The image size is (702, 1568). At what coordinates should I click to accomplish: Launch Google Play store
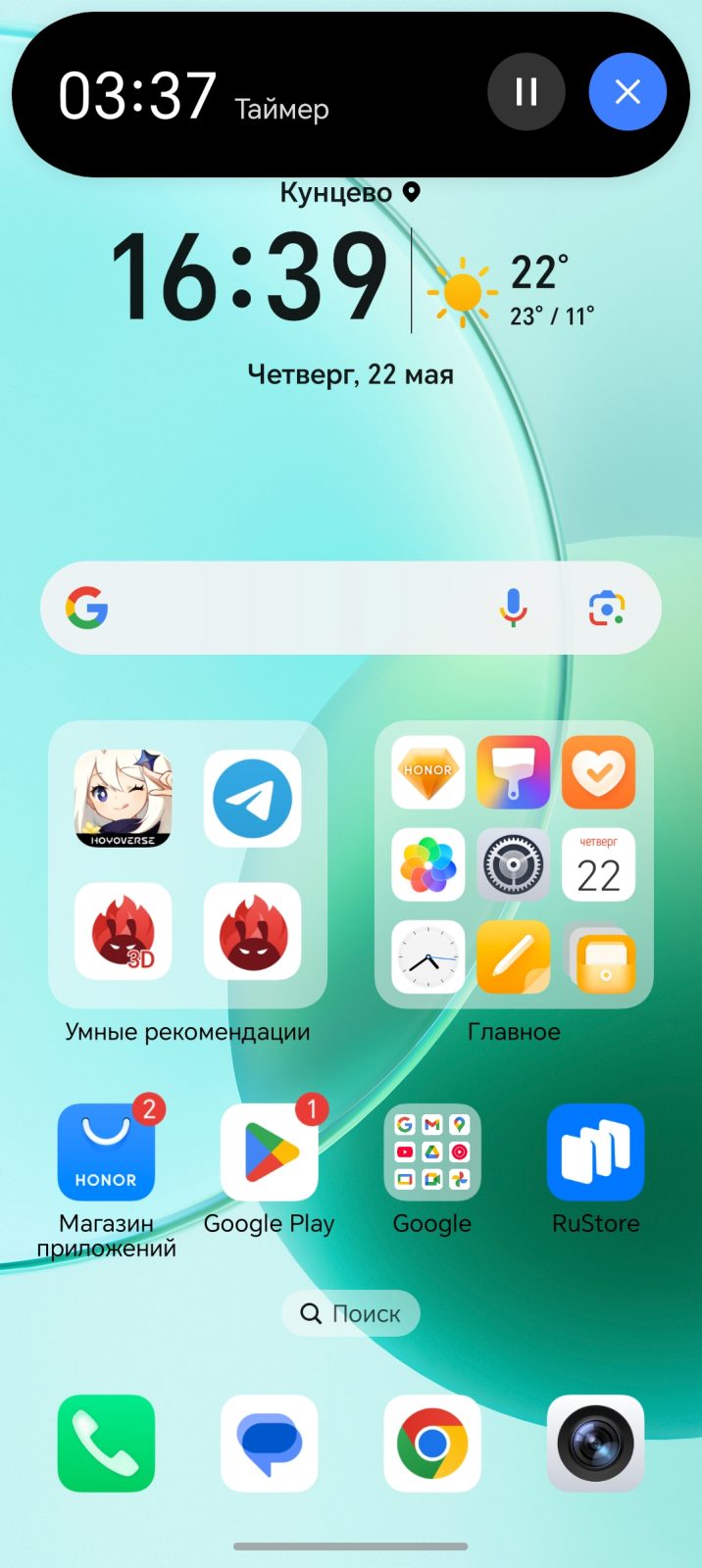[x=269, y=1153]
